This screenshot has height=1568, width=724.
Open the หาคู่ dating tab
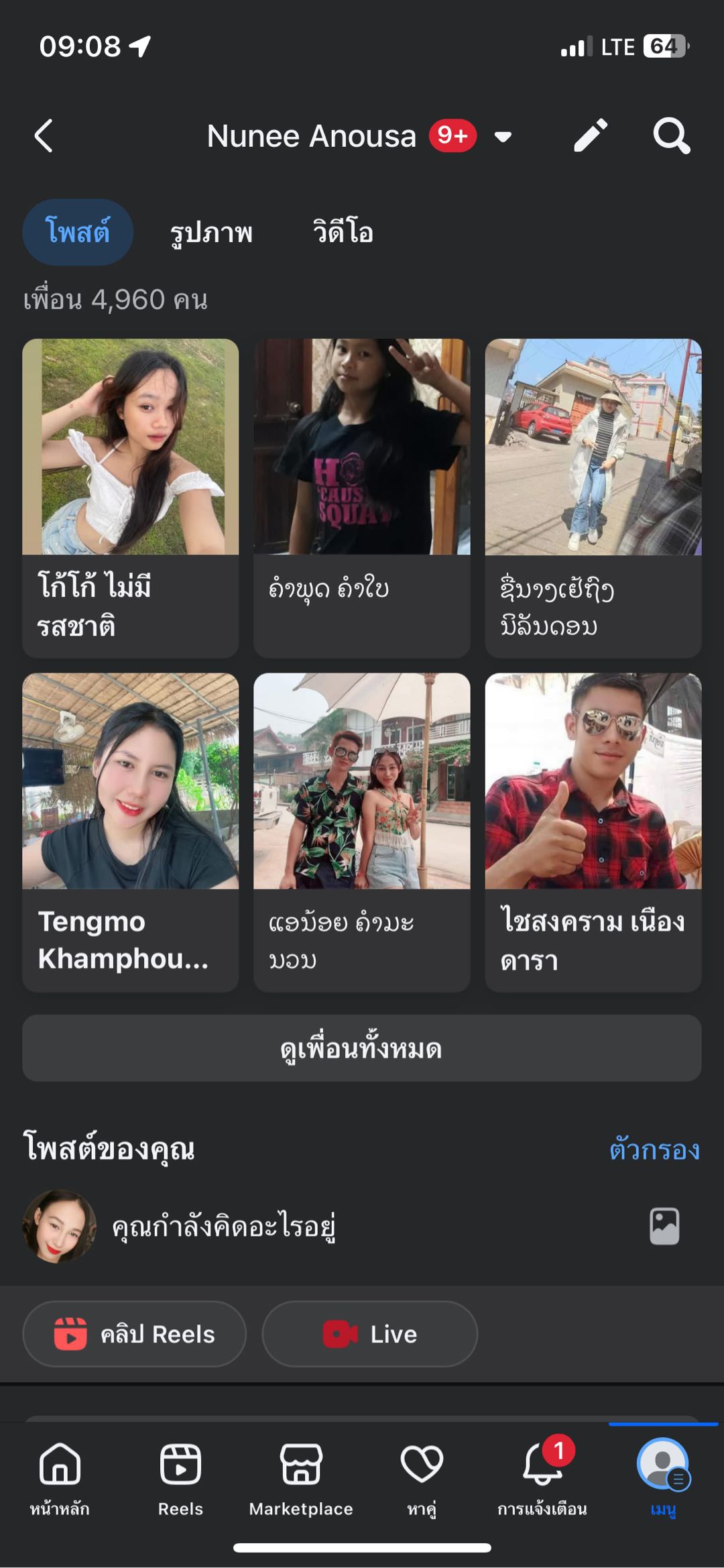pyautogui.click(x=422, y=1479)
